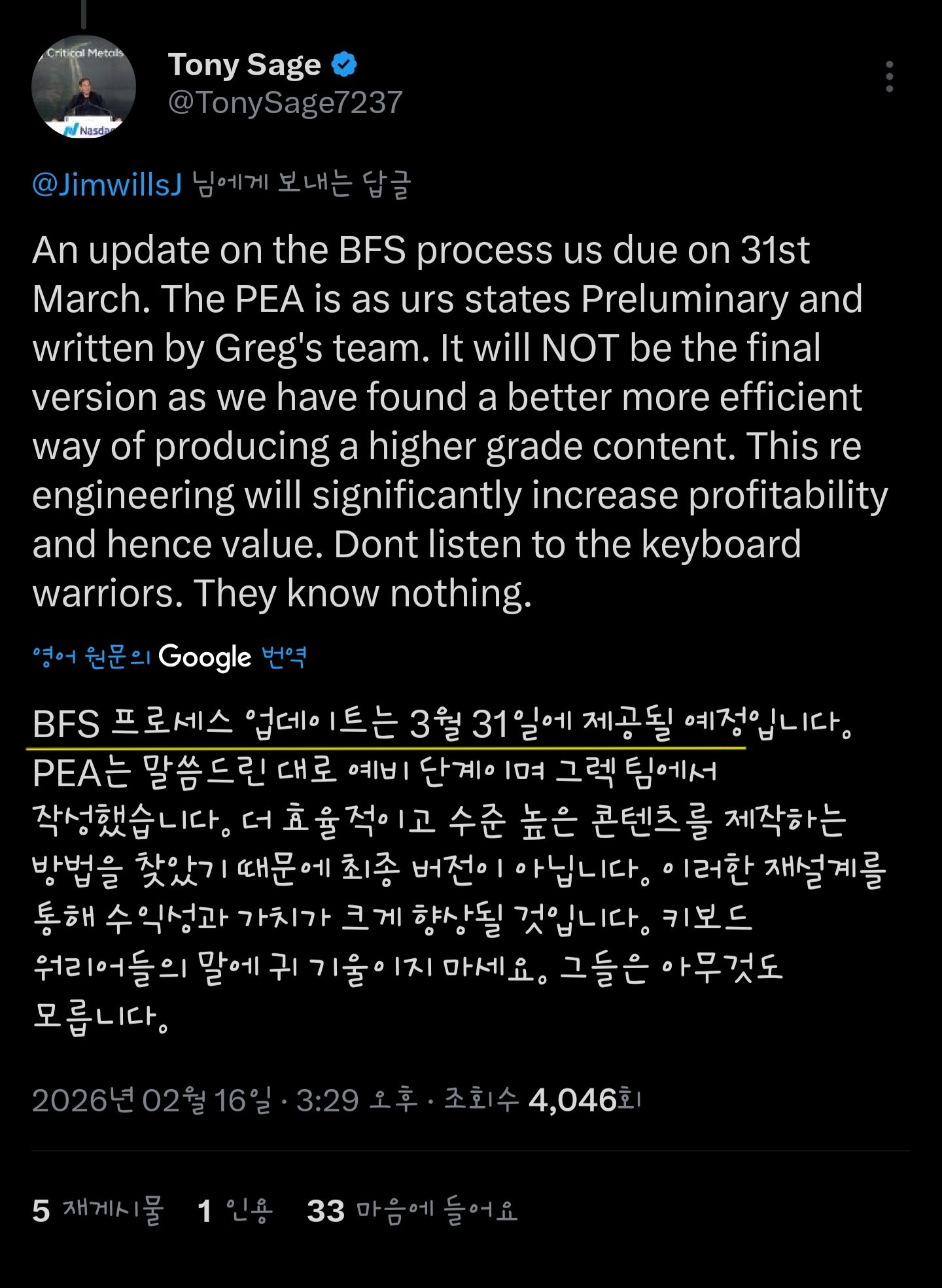
Task: Open the Tony Sage name header
Action: point(245,65)
